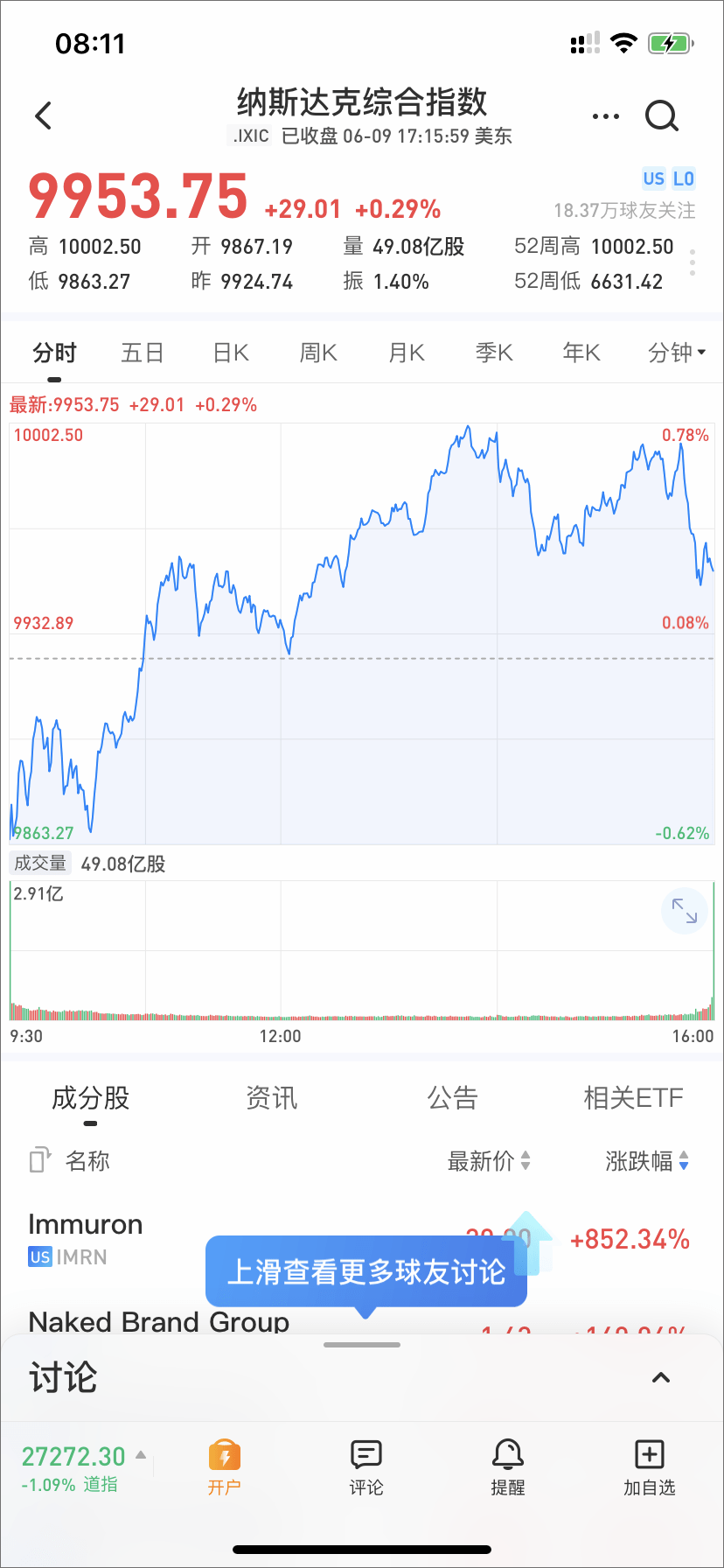This screenshot has height=1568, width=724.
Task: Select the 月K chart tab
Action: click(407, 353)
